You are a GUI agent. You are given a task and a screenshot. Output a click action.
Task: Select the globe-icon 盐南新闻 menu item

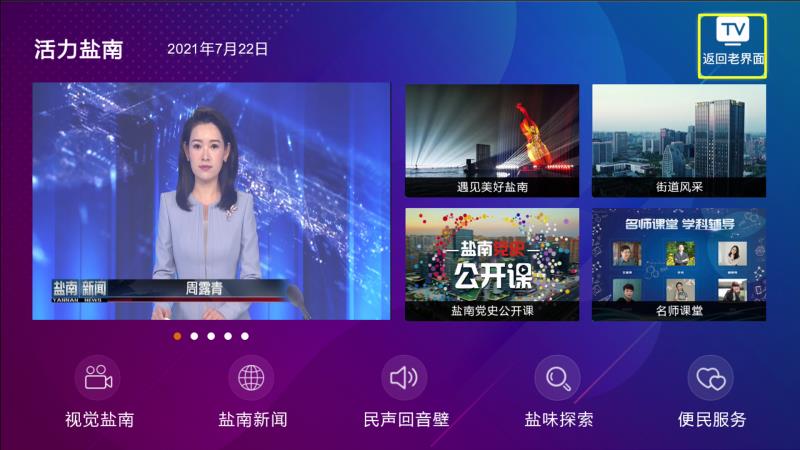point(252,392)
